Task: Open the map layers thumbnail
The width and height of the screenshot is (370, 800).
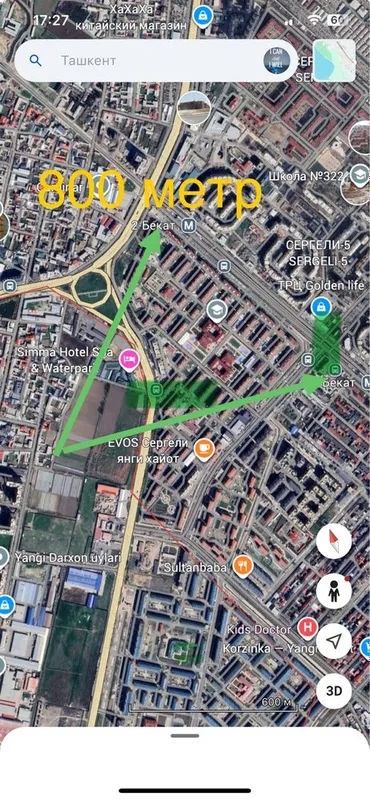Action: coord(334,61)
